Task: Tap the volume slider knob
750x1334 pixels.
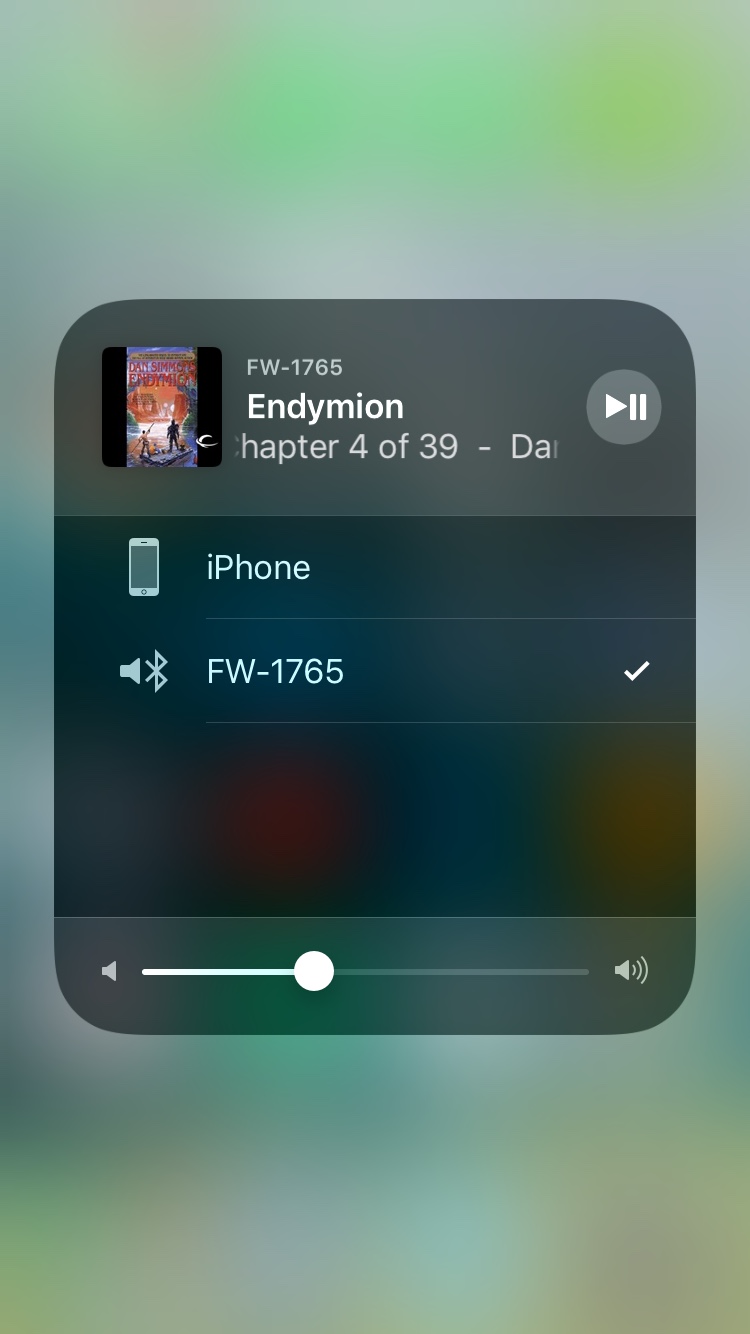Action: tap(314, 971)
